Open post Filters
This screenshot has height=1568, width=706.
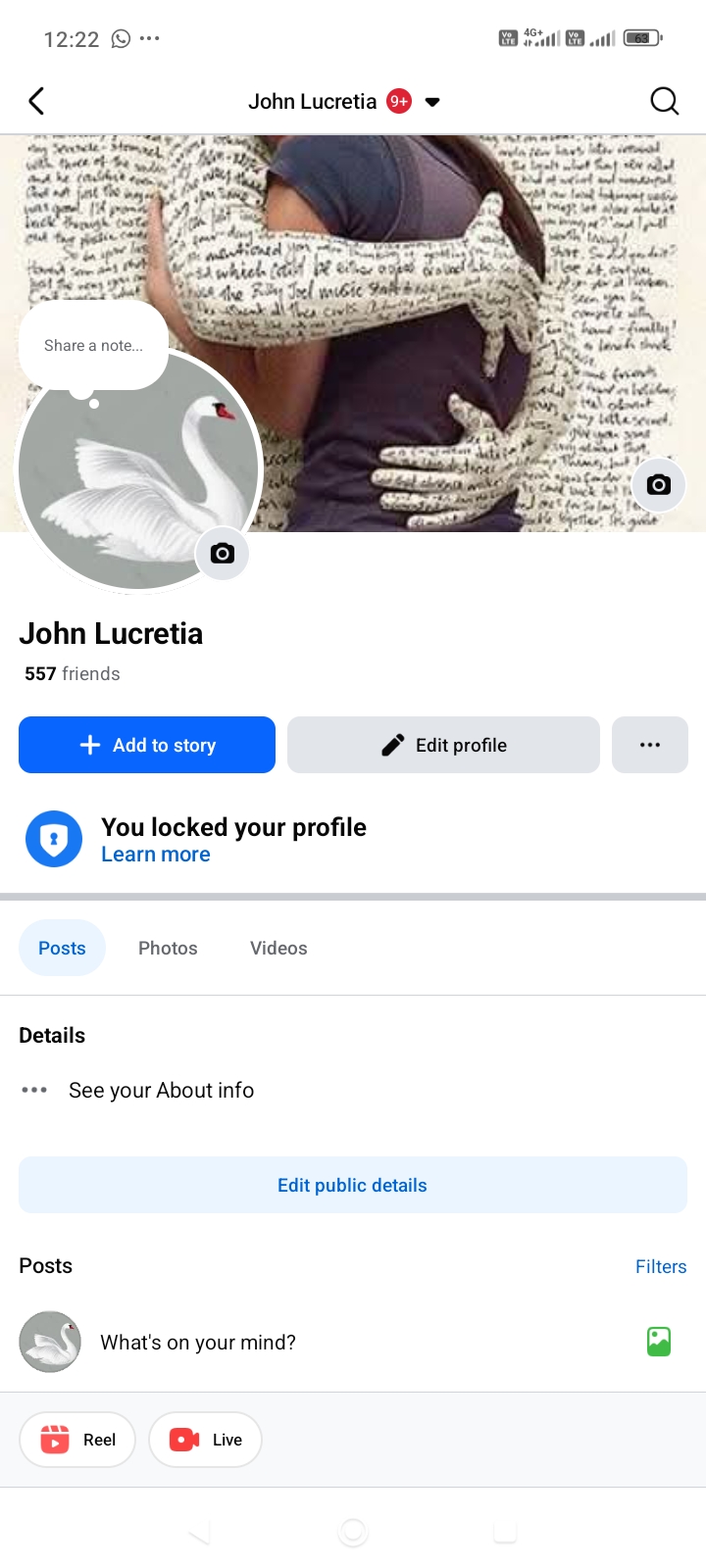click(x=660, y=1266)
